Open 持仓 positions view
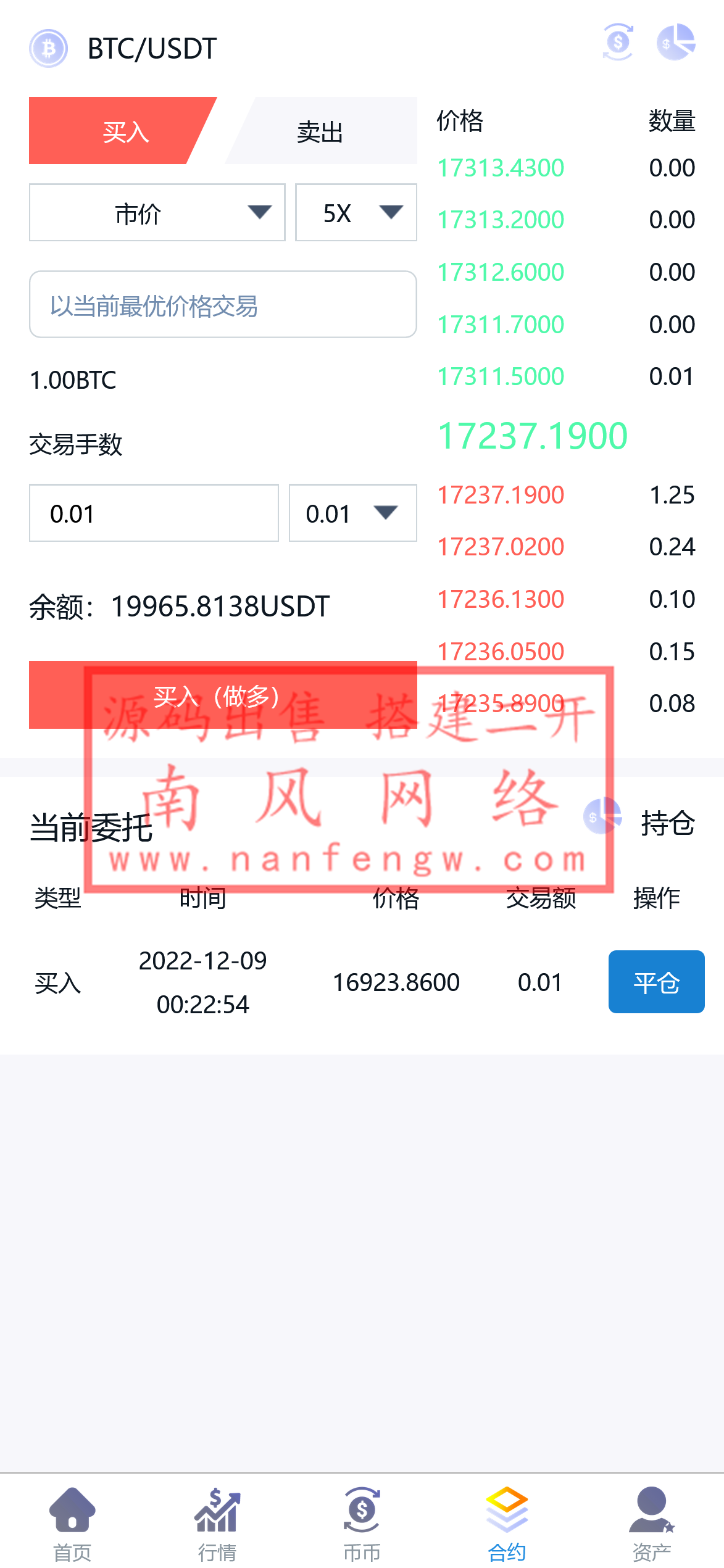The height and width of the screenshot is (1568, 724). (667, 823)
